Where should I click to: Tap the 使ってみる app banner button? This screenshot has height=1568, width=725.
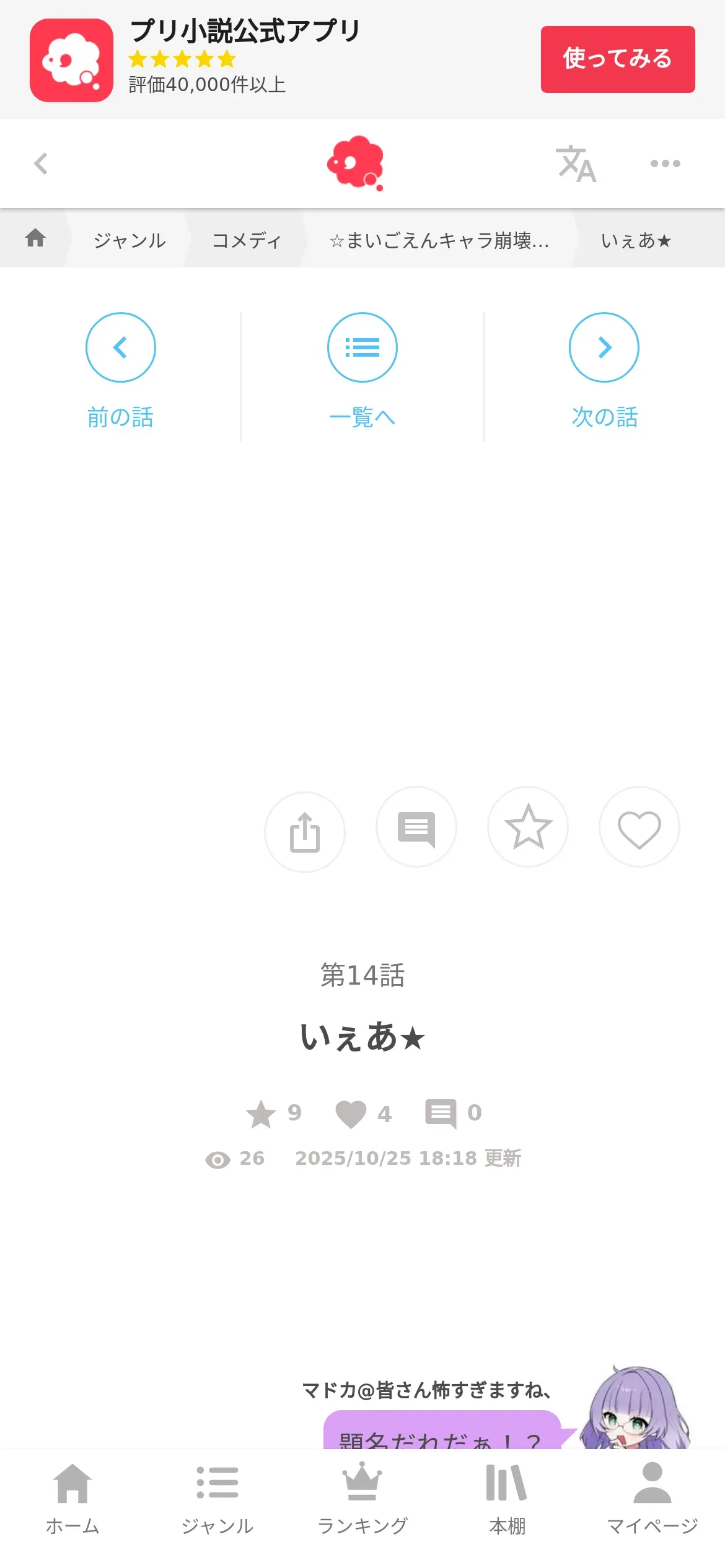(617, 59)
